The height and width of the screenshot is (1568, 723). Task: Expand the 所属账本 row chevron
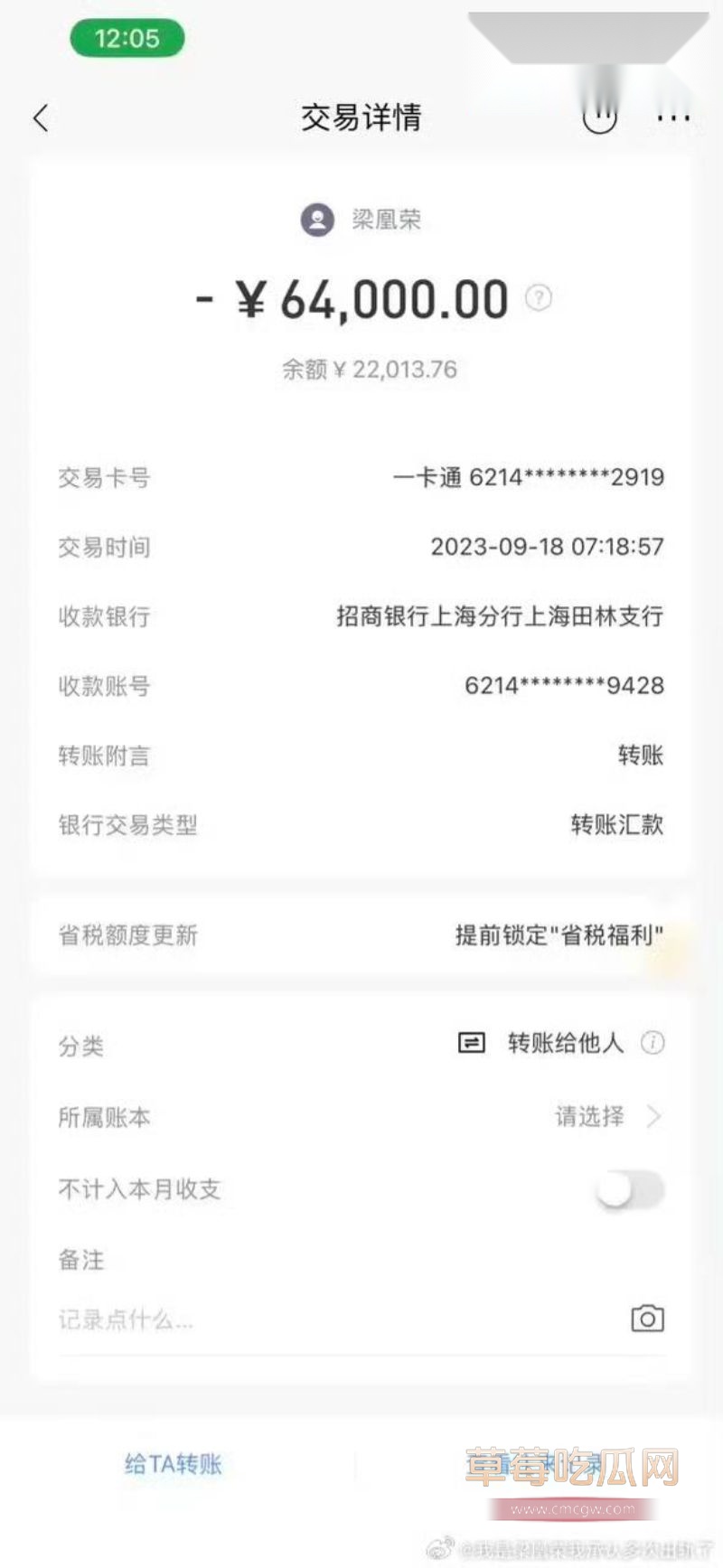point(653,1117)
